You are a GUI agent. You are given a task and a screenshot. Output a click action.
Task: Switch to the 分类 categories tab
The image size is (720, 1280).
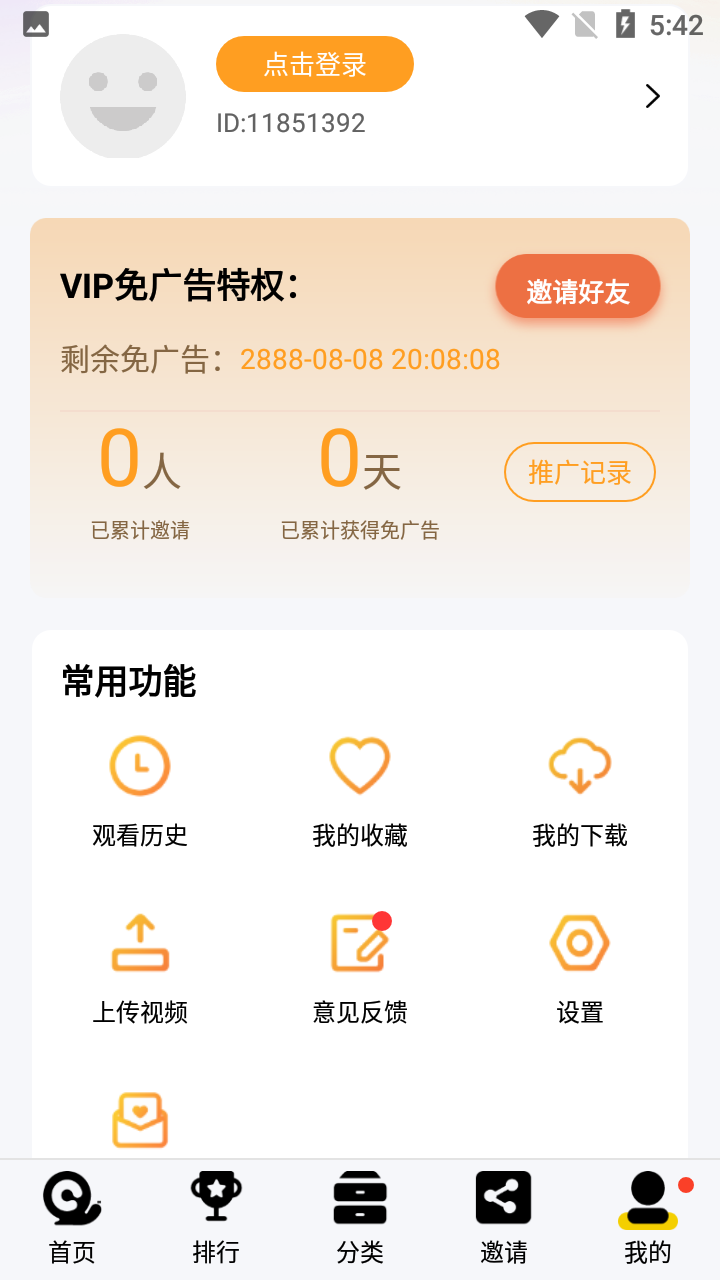360,1219
